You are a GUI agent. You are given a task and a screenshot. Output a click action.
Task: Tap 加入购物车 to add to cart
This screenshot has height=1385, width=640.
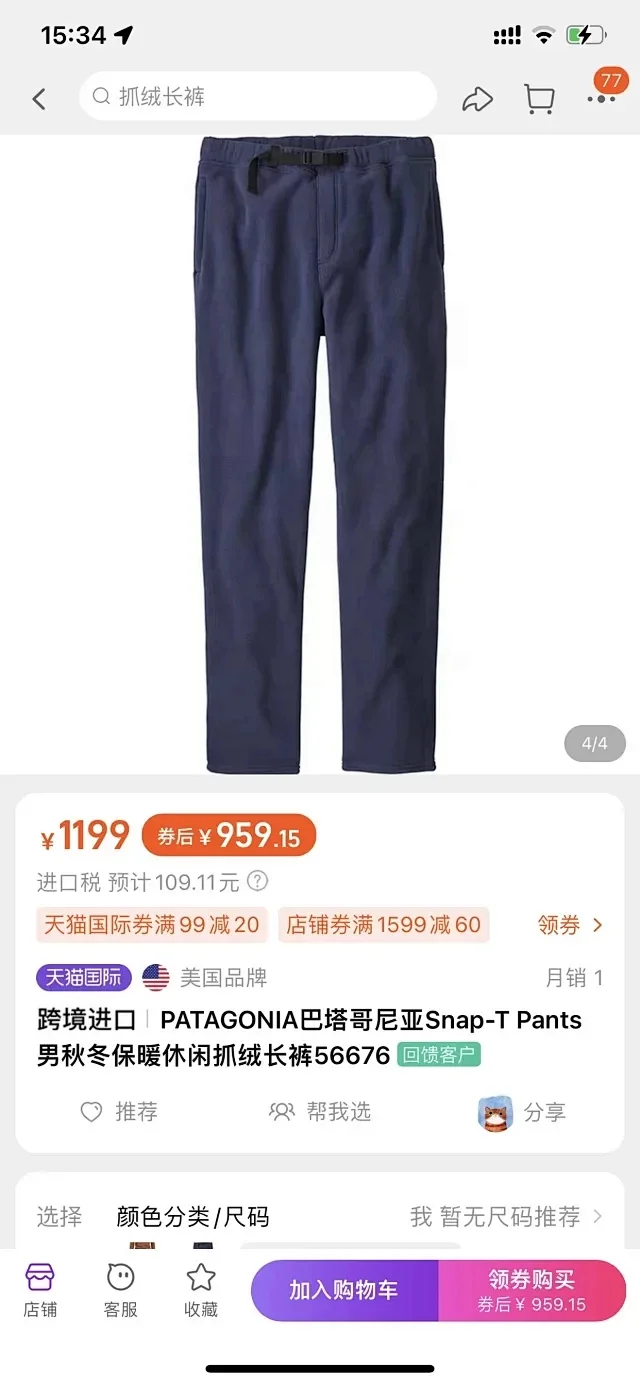pos(344,1290)
